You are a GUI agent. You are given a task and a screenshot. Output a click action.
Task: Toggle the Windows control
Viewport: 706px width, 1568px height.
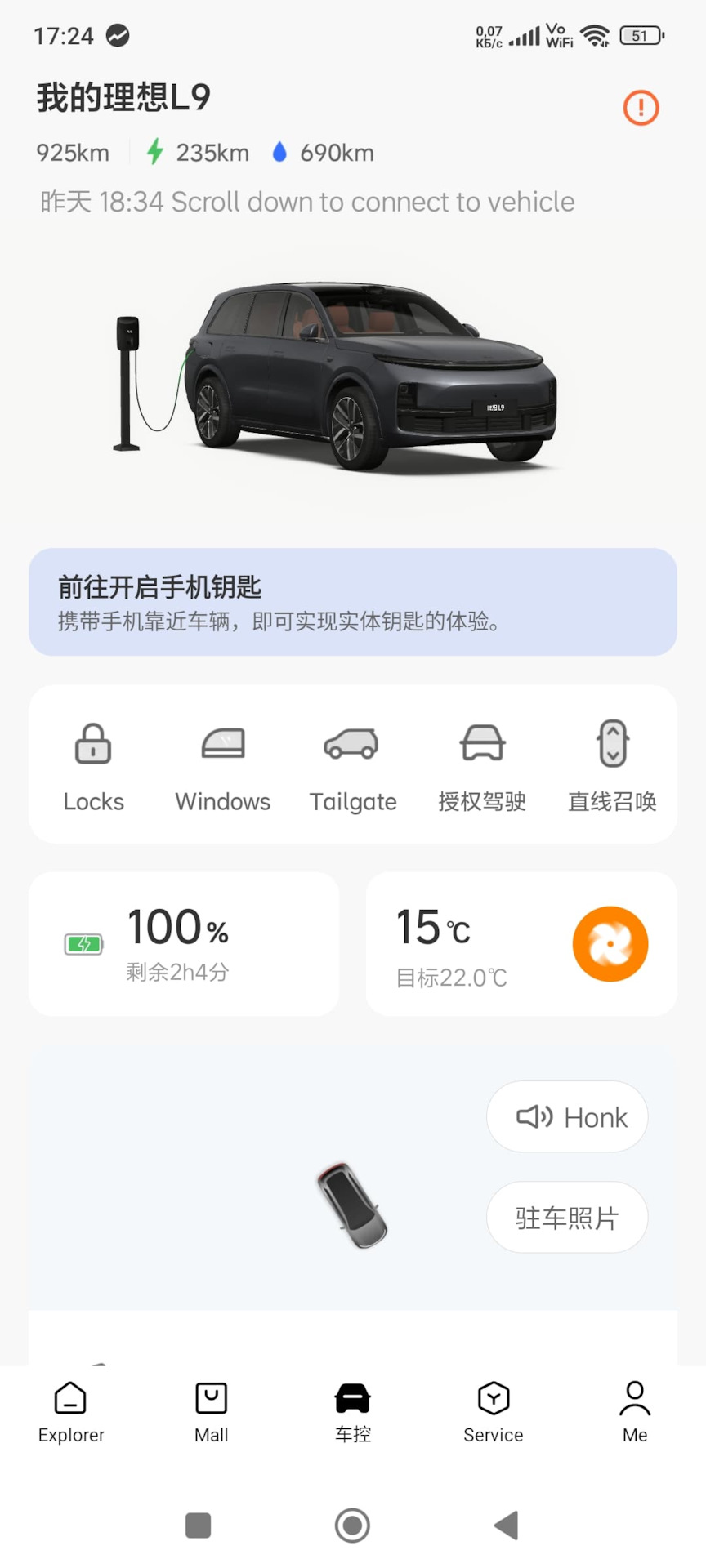pyautogui.click(x=222, y=764)
